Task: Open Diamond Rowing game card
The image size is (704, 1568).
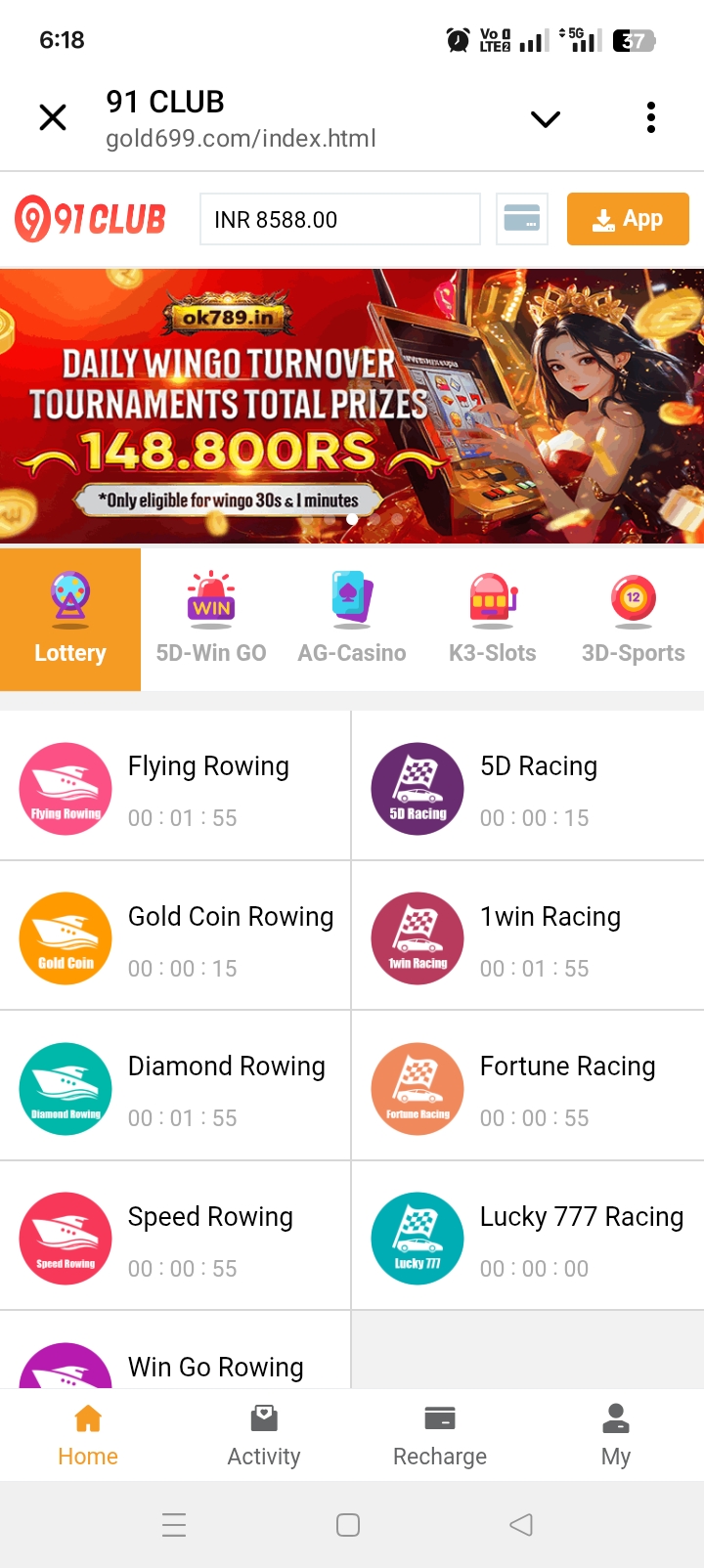Action: tap(176, 1088)
